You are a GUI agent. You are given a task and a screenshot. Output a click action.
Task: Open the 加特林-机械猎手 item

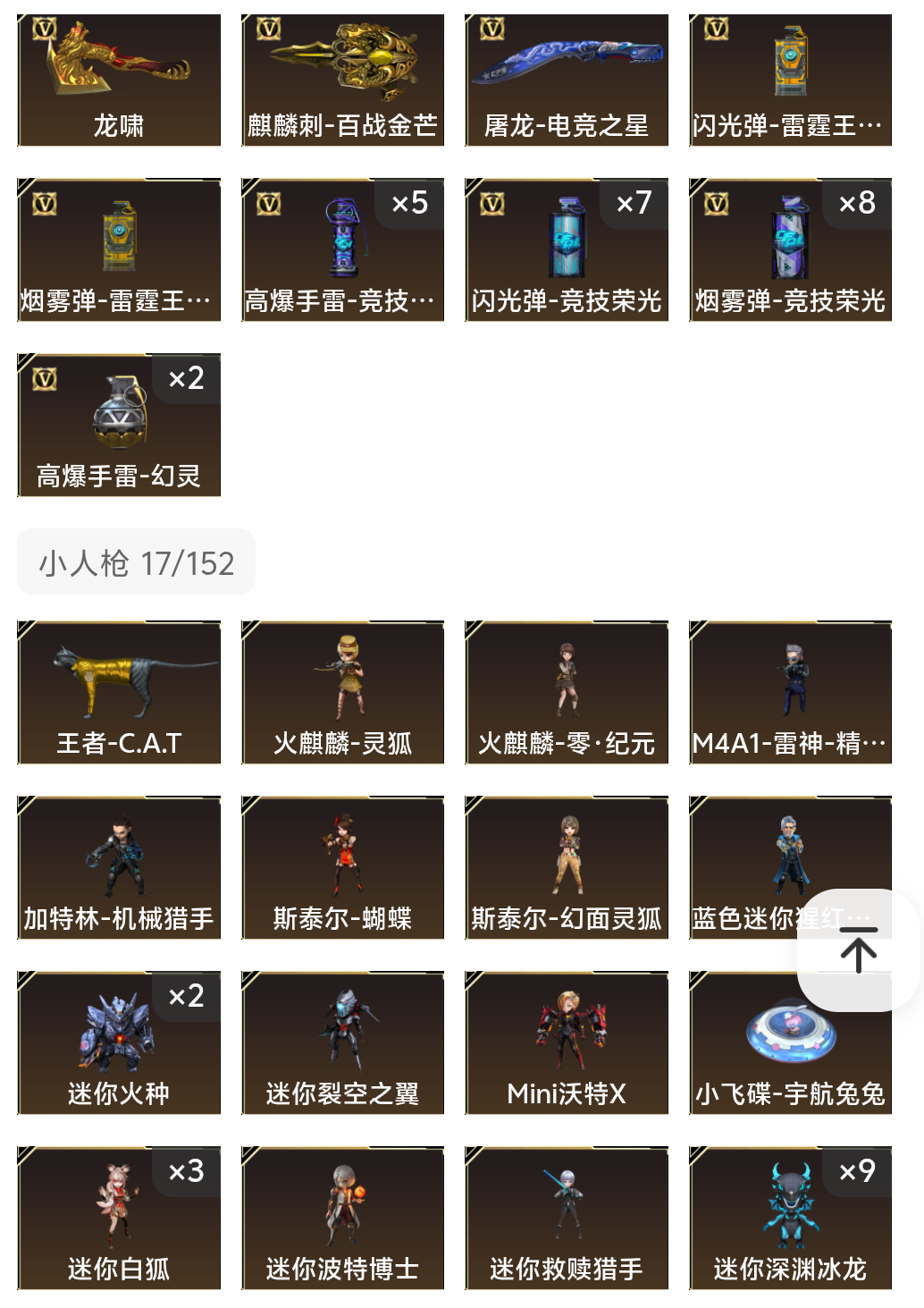pos(119,868)
